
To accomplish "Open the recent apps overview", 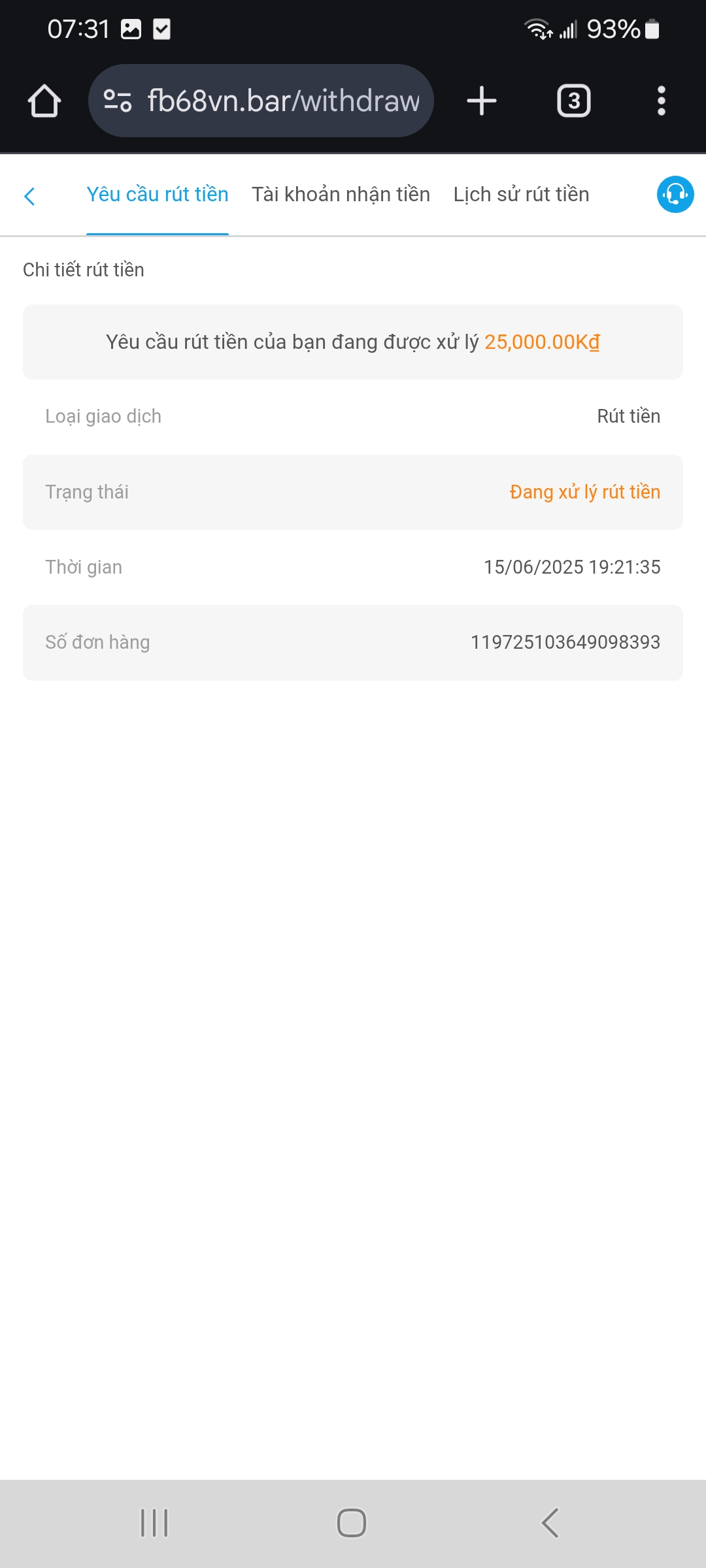I will point(154,1523).
